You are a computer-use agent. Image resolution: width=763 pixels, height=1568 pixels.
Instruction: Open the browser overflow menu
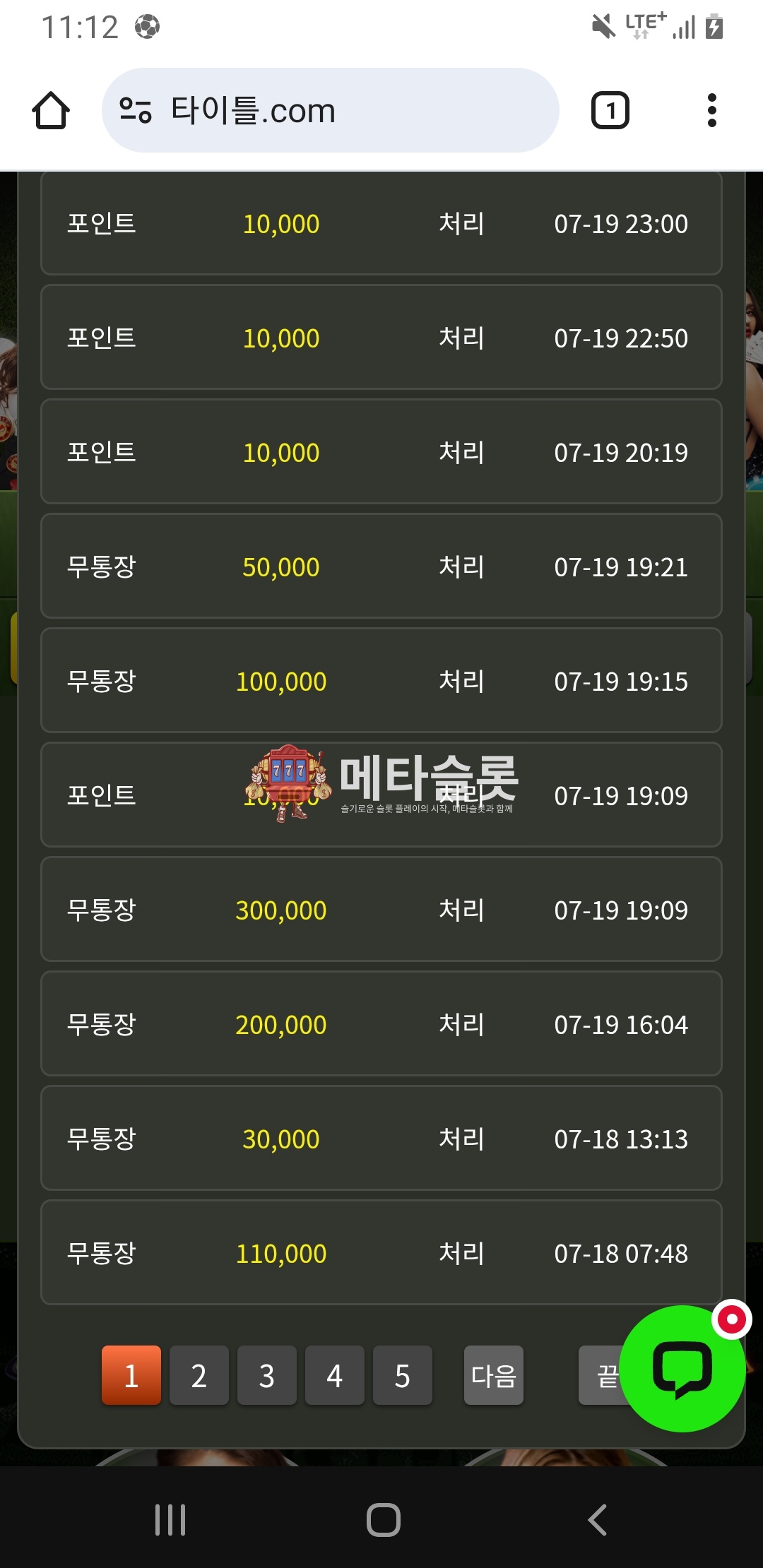coord(711,110)
